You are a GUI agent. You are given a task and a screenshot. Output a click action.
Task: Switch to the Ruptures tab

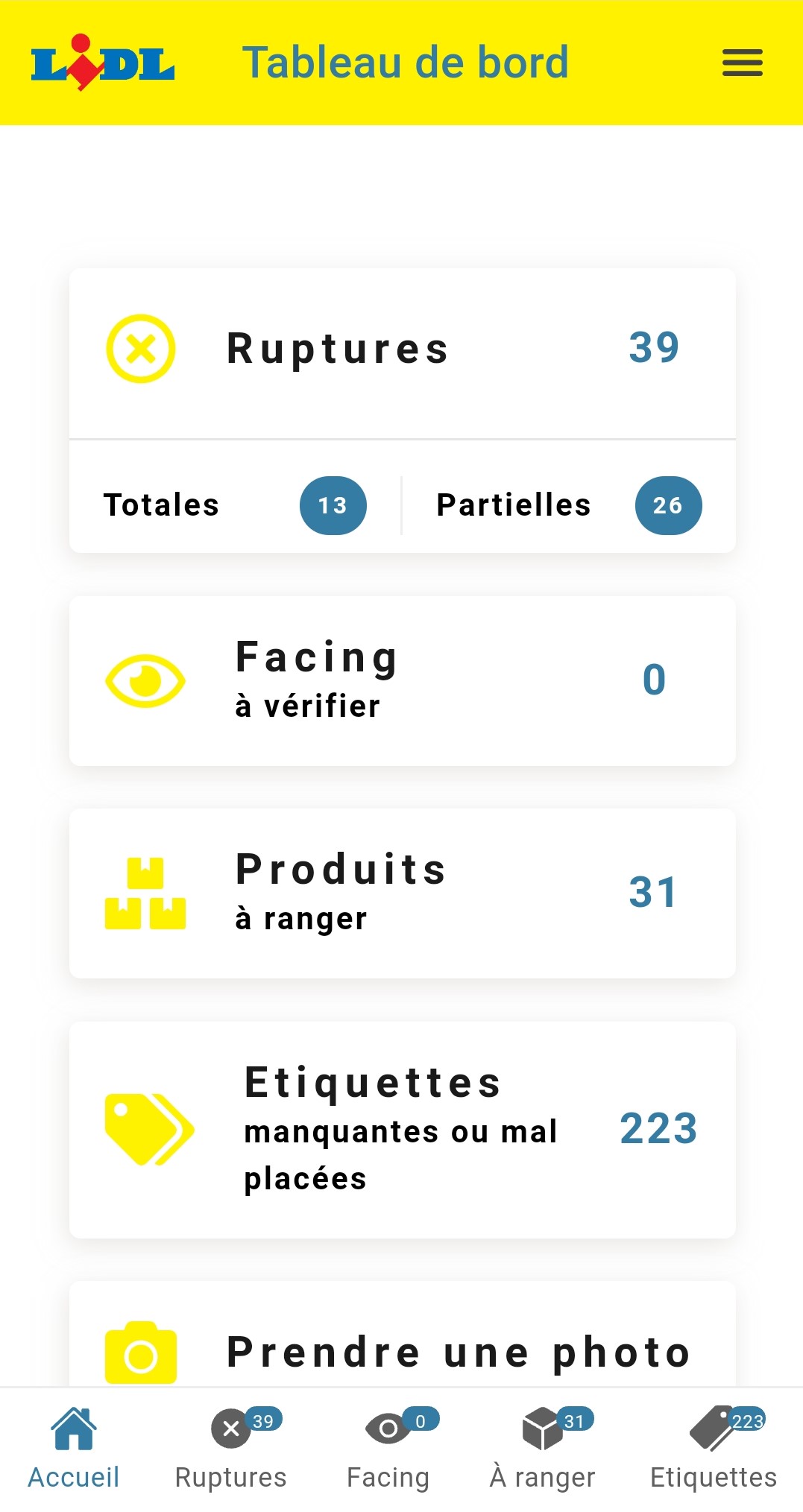pos(231,1449)
